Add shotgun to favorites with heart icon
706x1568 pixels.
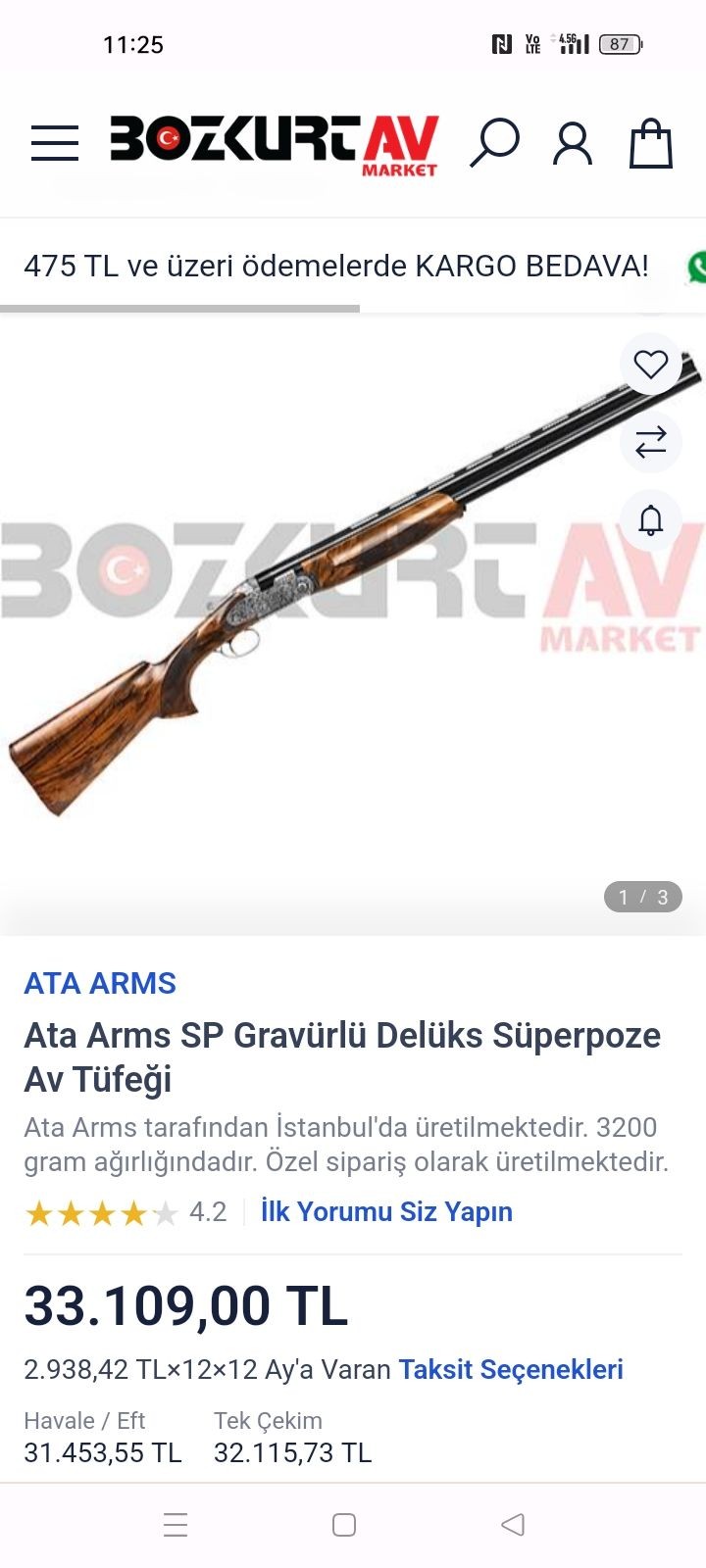[650, 365]
